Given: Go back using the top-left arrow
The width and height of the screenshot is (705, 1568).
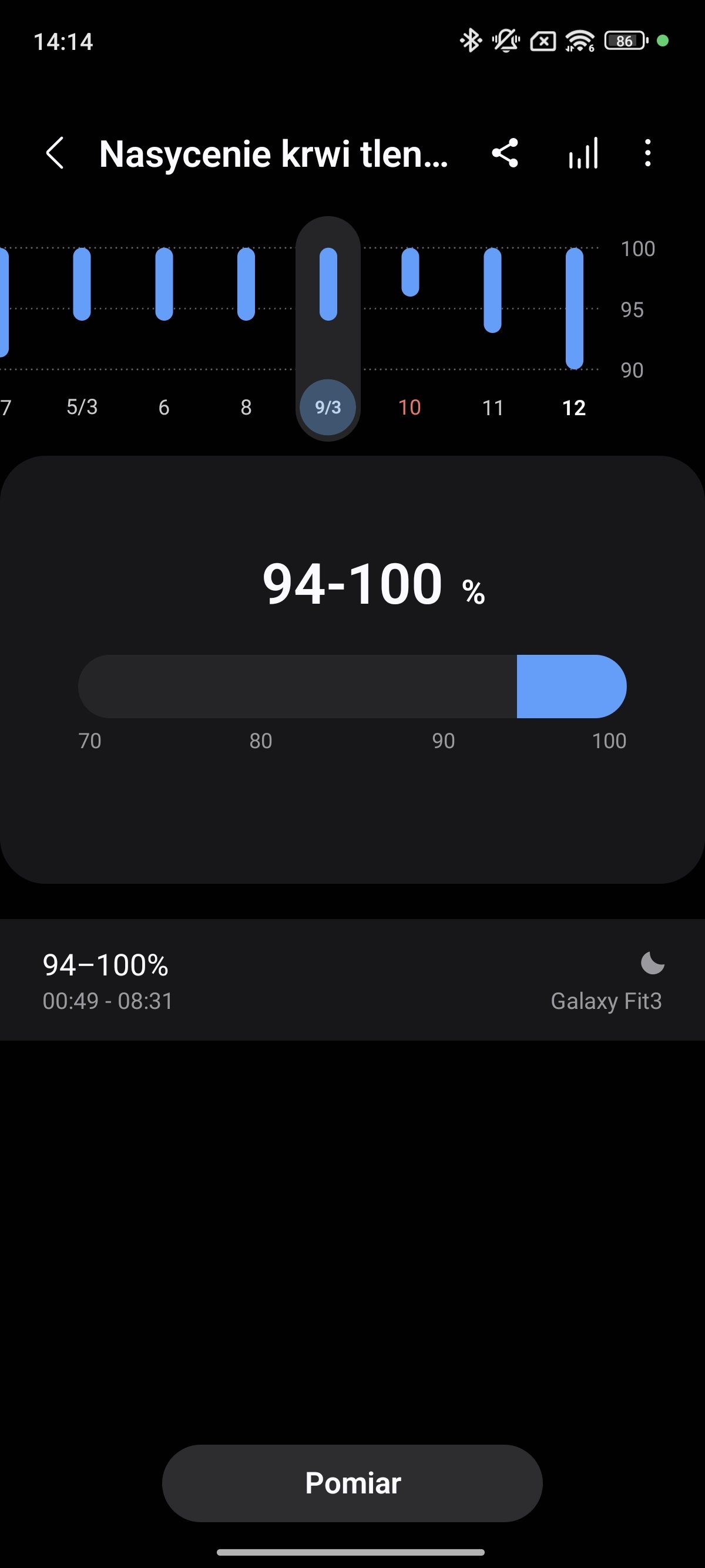Looking at the screenshot, I should [55, 153].
